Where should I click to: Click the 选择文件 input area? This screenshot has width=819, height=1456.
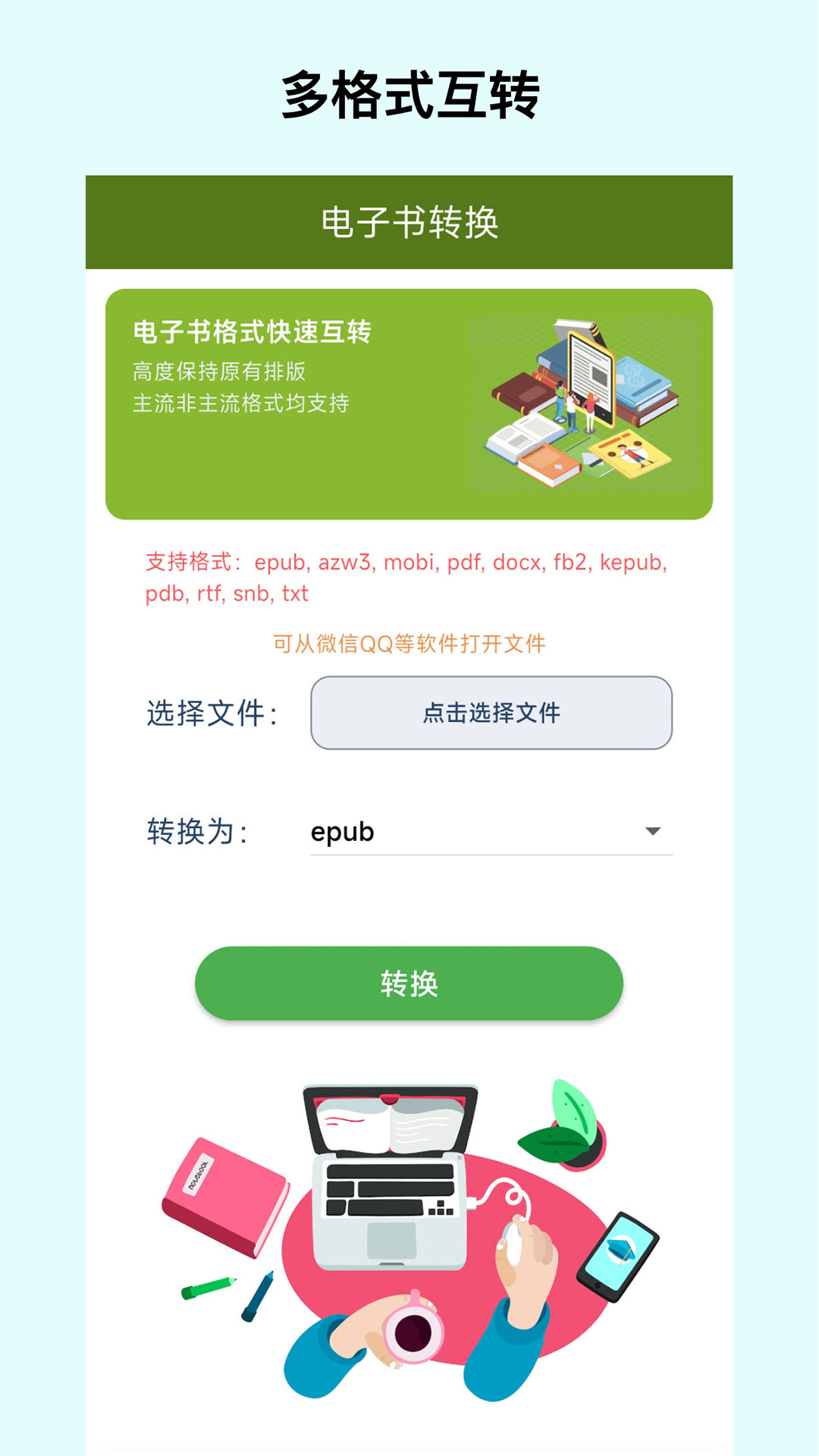pyautogui.click(x=212, y=711)
